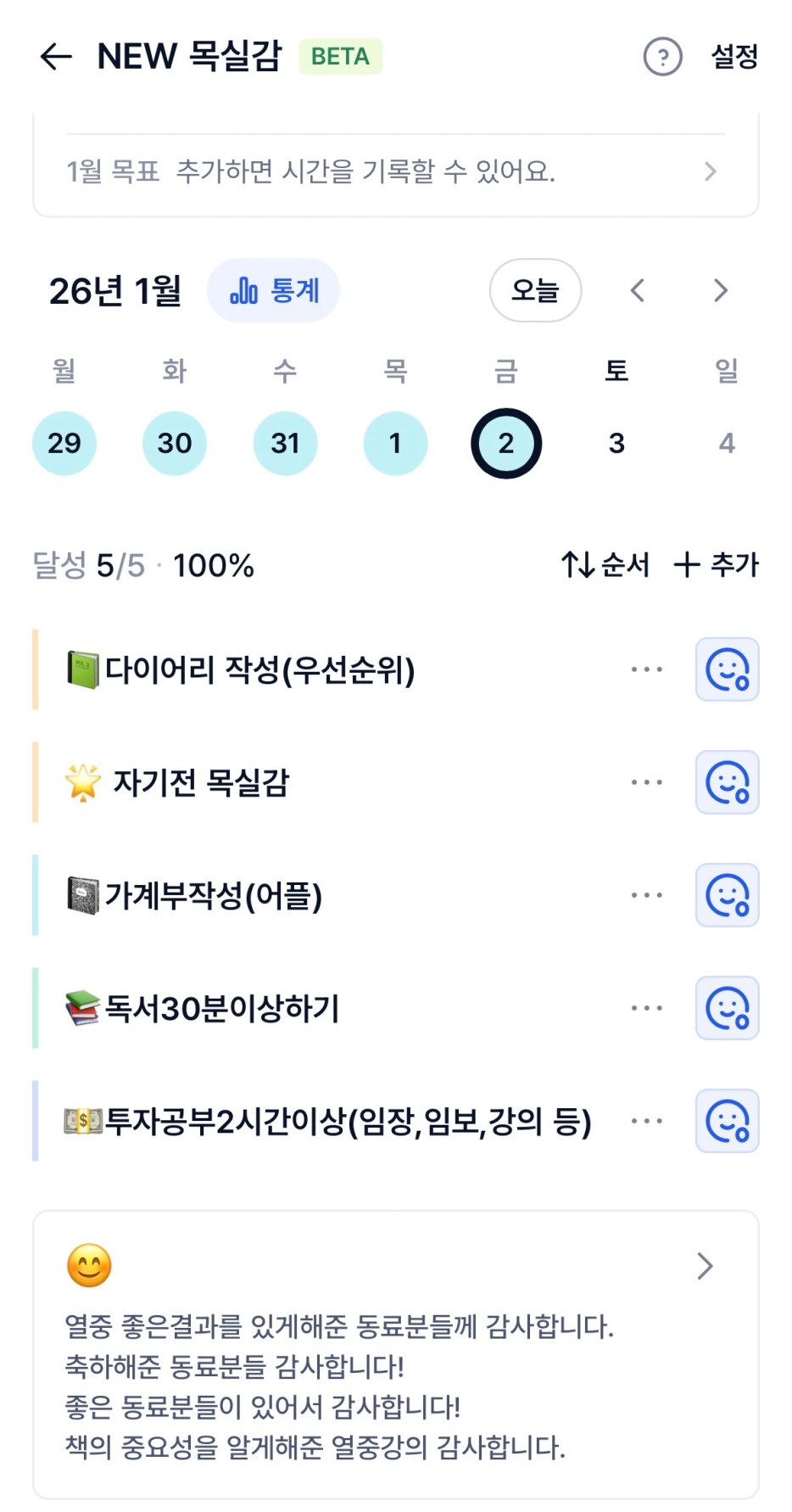Go to the previous week

point(638,291)
